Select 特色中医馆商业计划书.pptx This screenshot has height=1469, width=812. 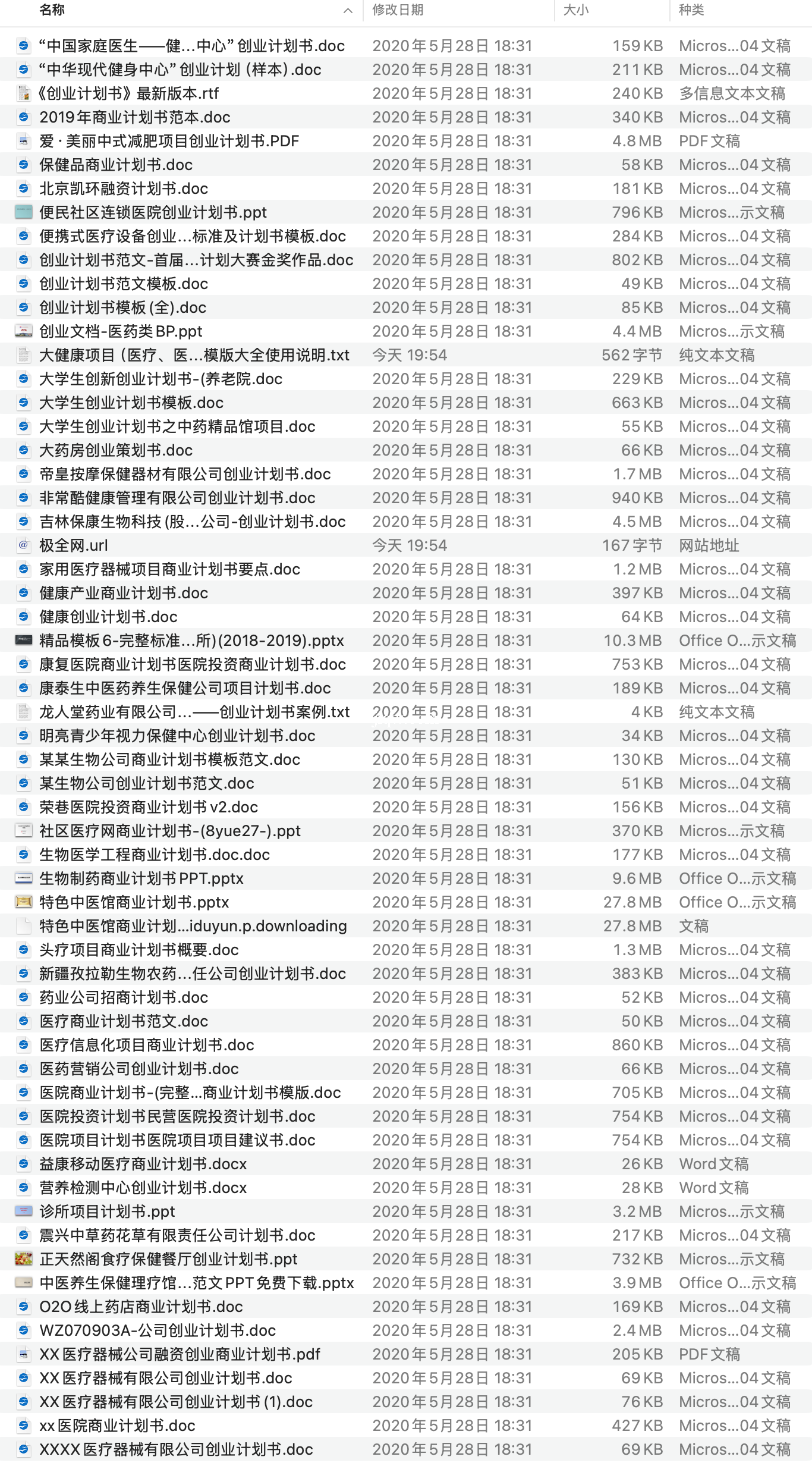[x=134, y=902]
